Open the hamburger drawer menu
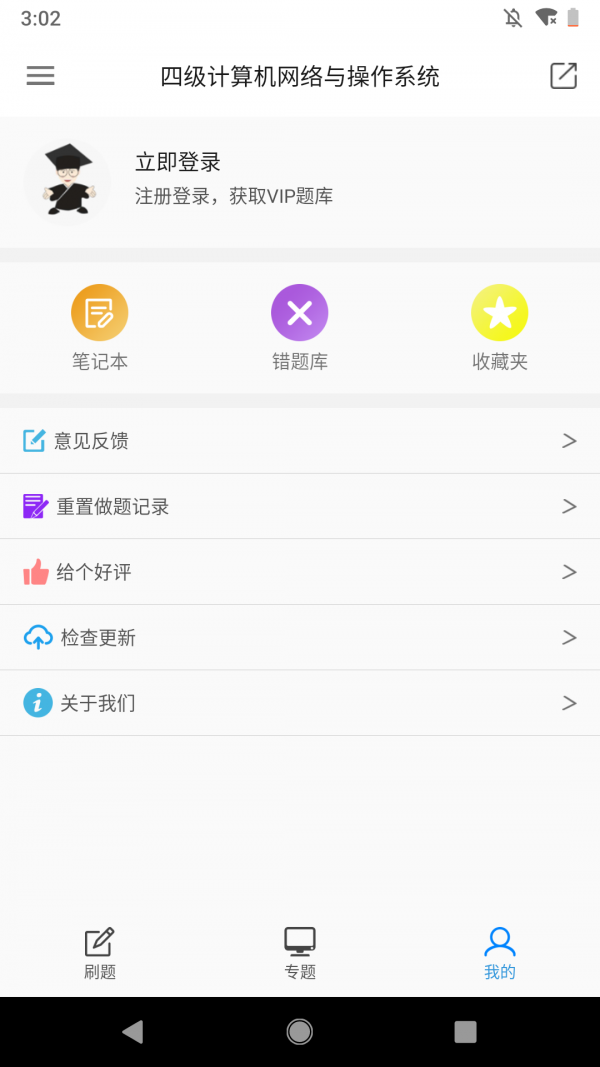The image size is (600, 1067). (40, 76)
